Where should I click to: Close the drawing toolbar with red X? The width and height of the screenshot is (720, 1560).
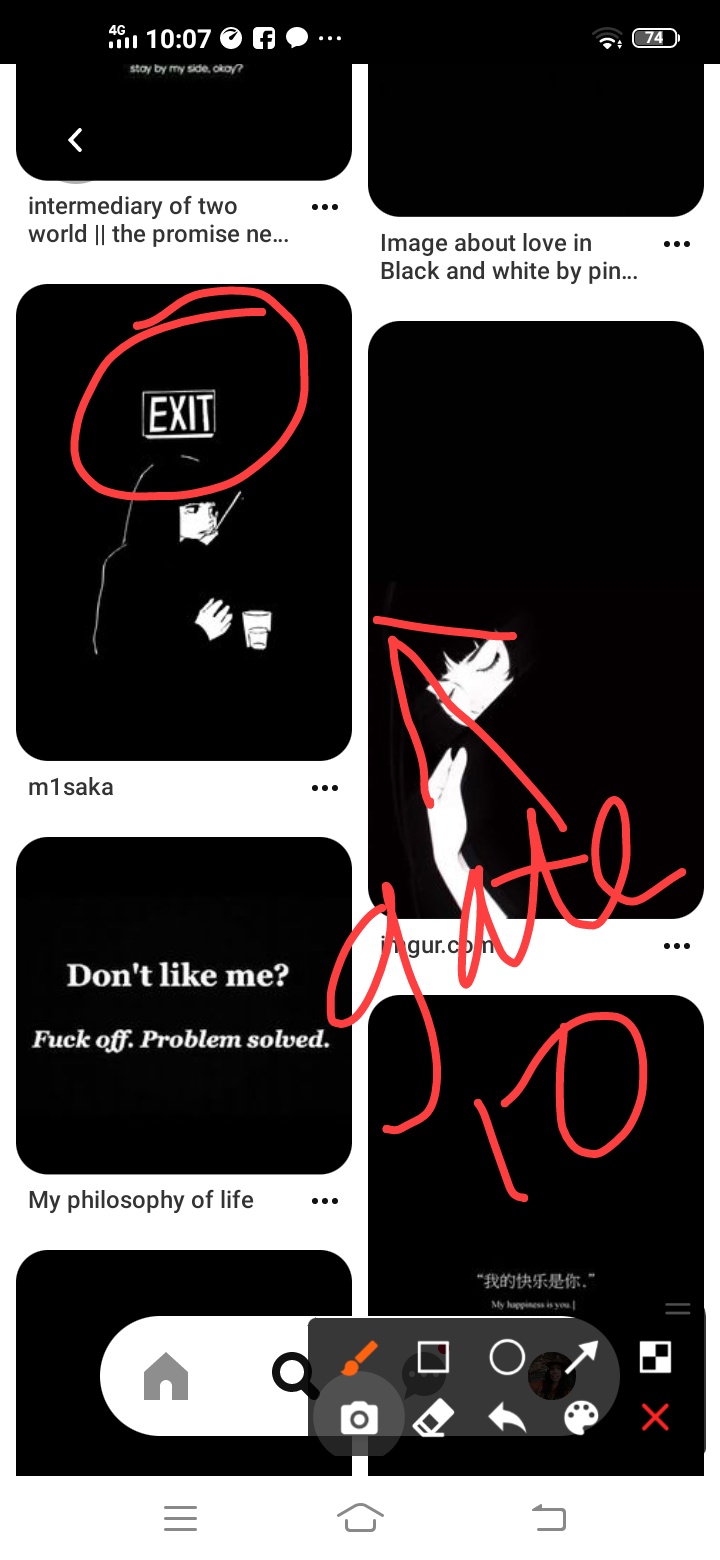(655, 1417)
